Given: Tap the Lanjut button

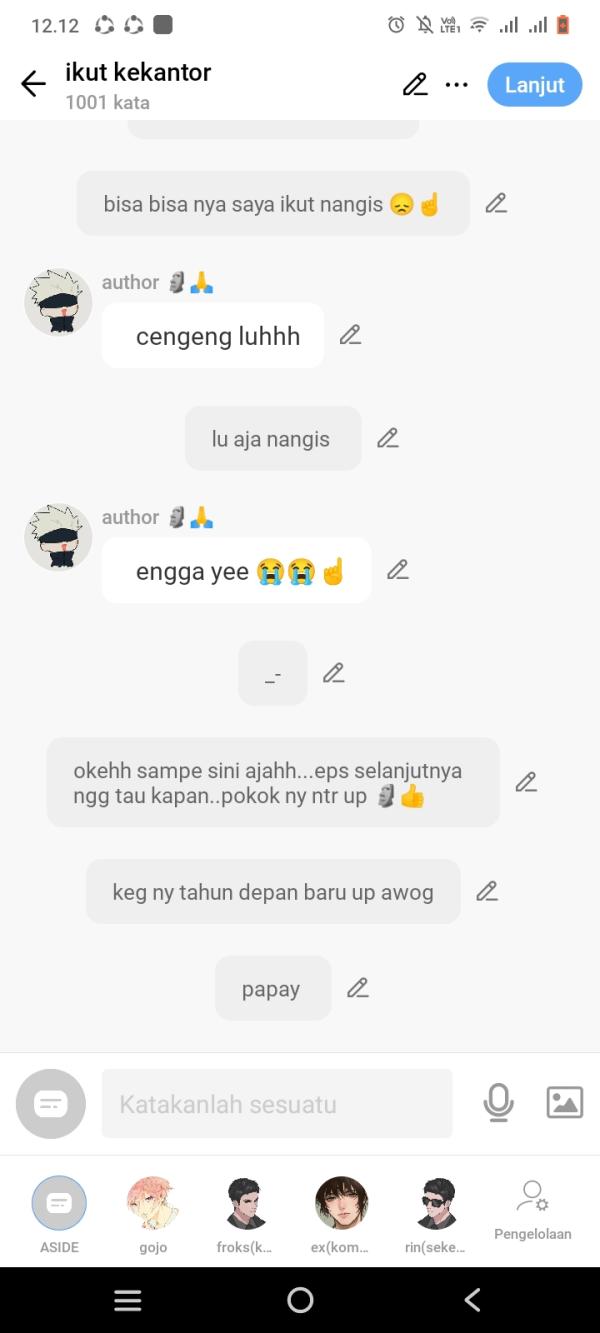Looking at the screenshot, I should 534,85.
